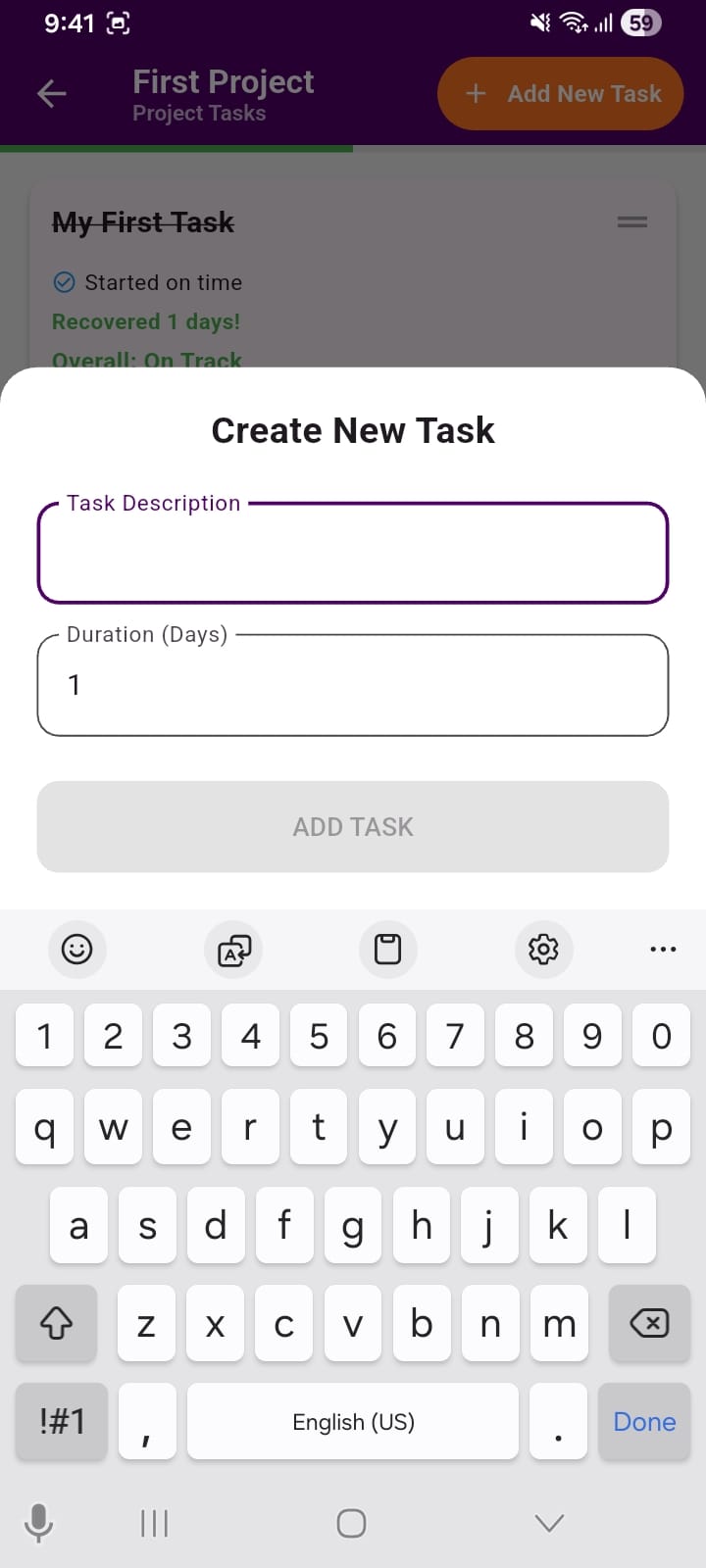Screen dimensions: 706x1568
Task: Tap English (US) on the spacebar
Action: tap(353, 1421)
